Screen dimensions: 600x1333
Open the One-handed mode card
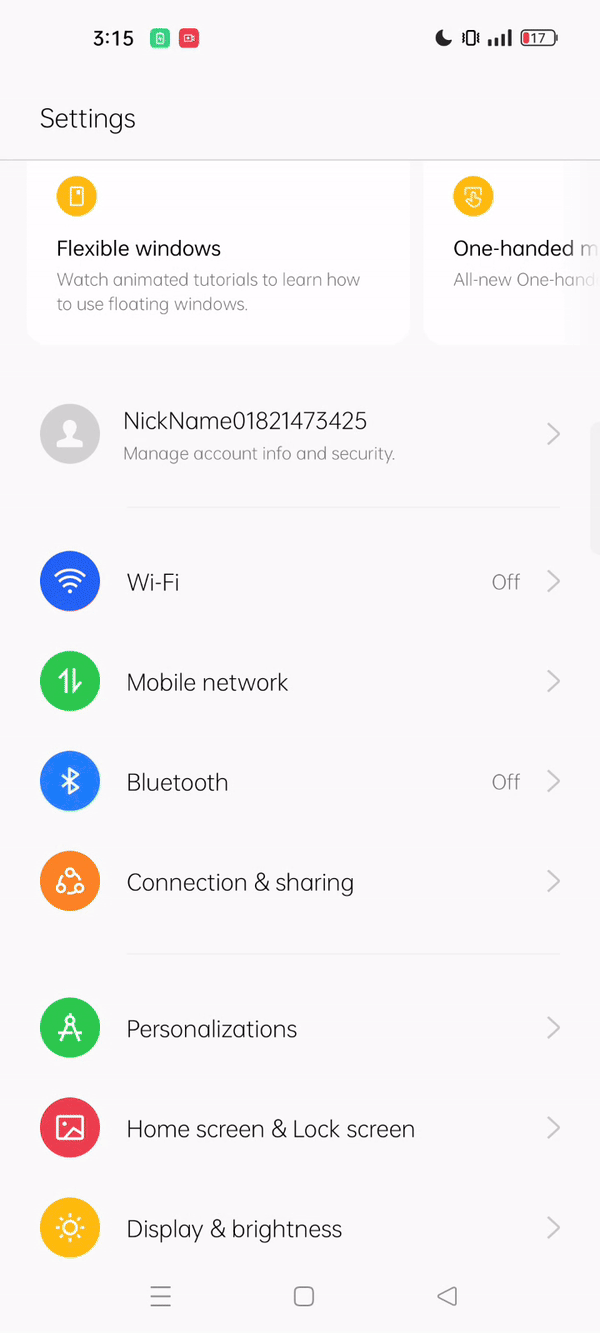point(512,252)
